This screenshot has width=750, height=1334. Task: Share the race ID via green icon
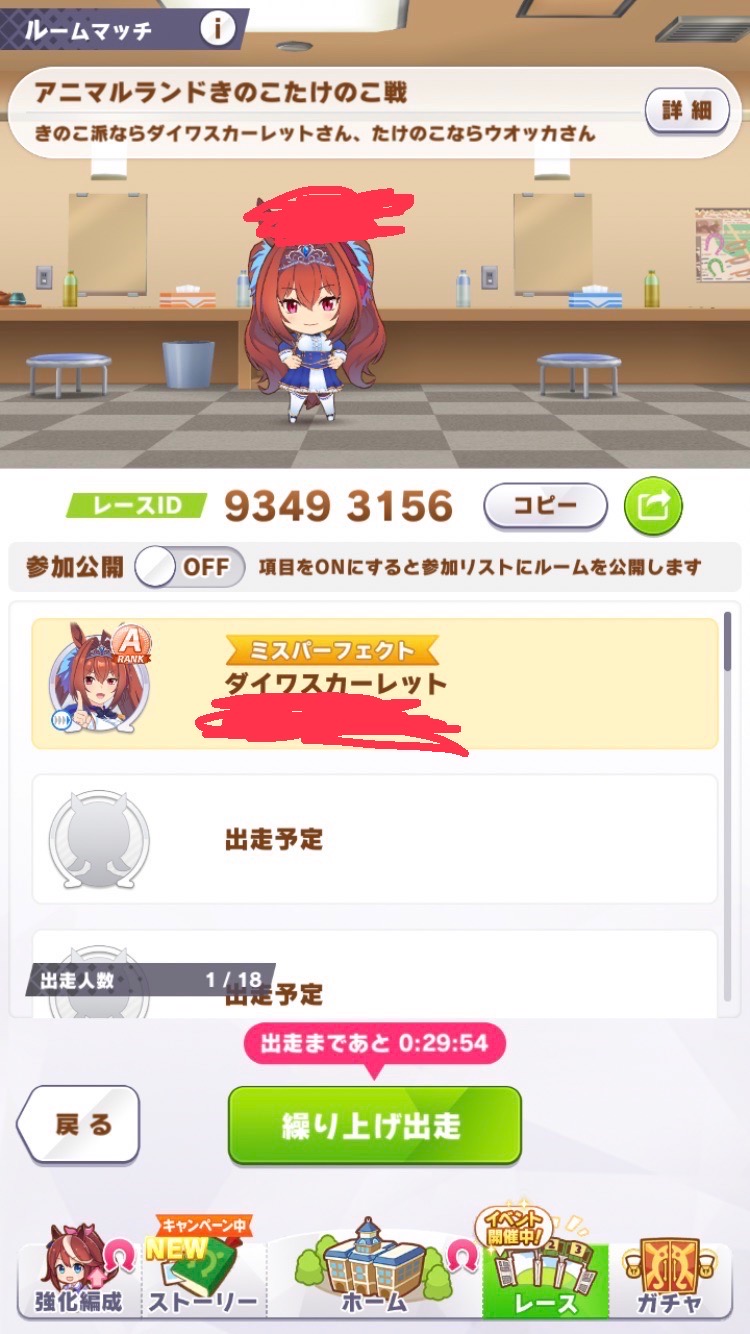[x=653, y=506]
